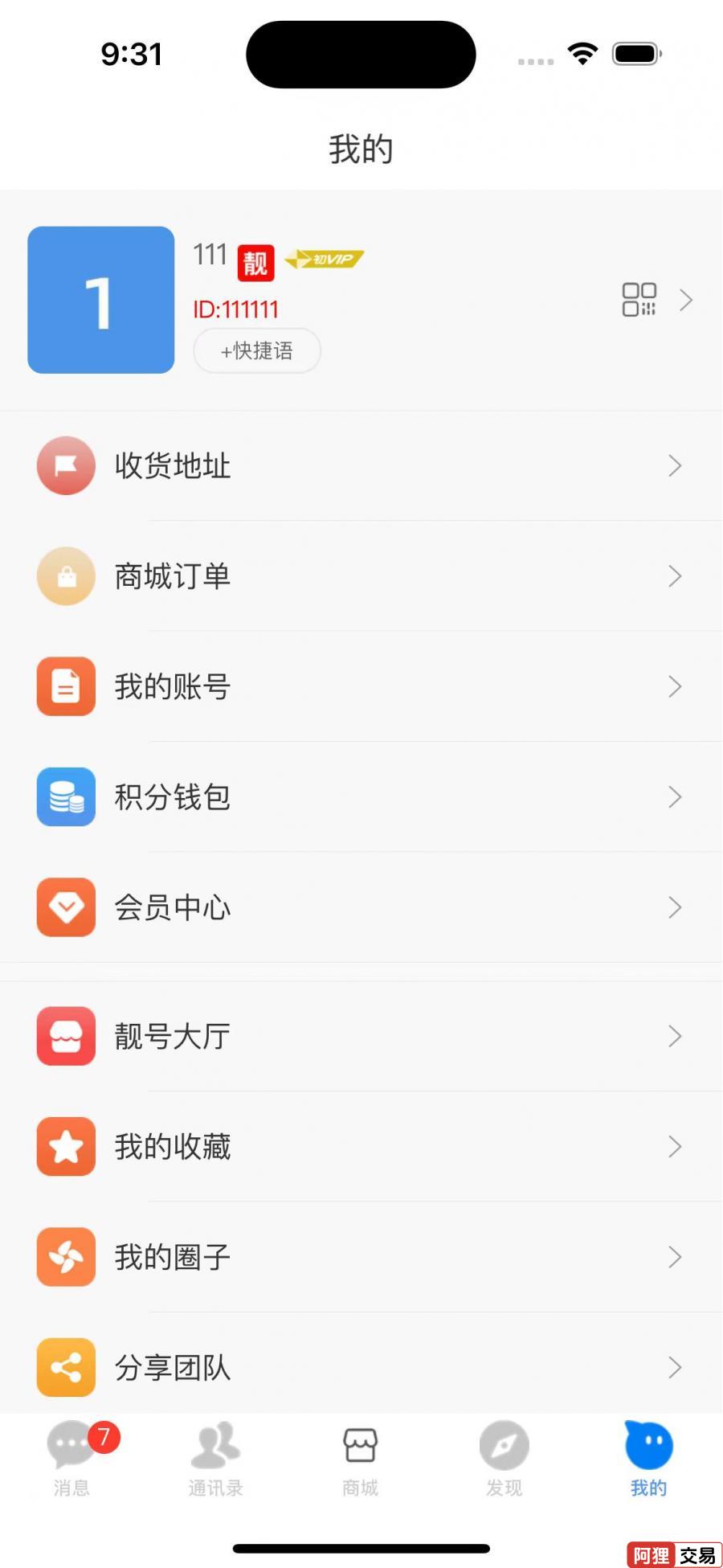Tap the +快捷语 button
The width and height of the screenshot is (723, 1568).
click(257, 350)
